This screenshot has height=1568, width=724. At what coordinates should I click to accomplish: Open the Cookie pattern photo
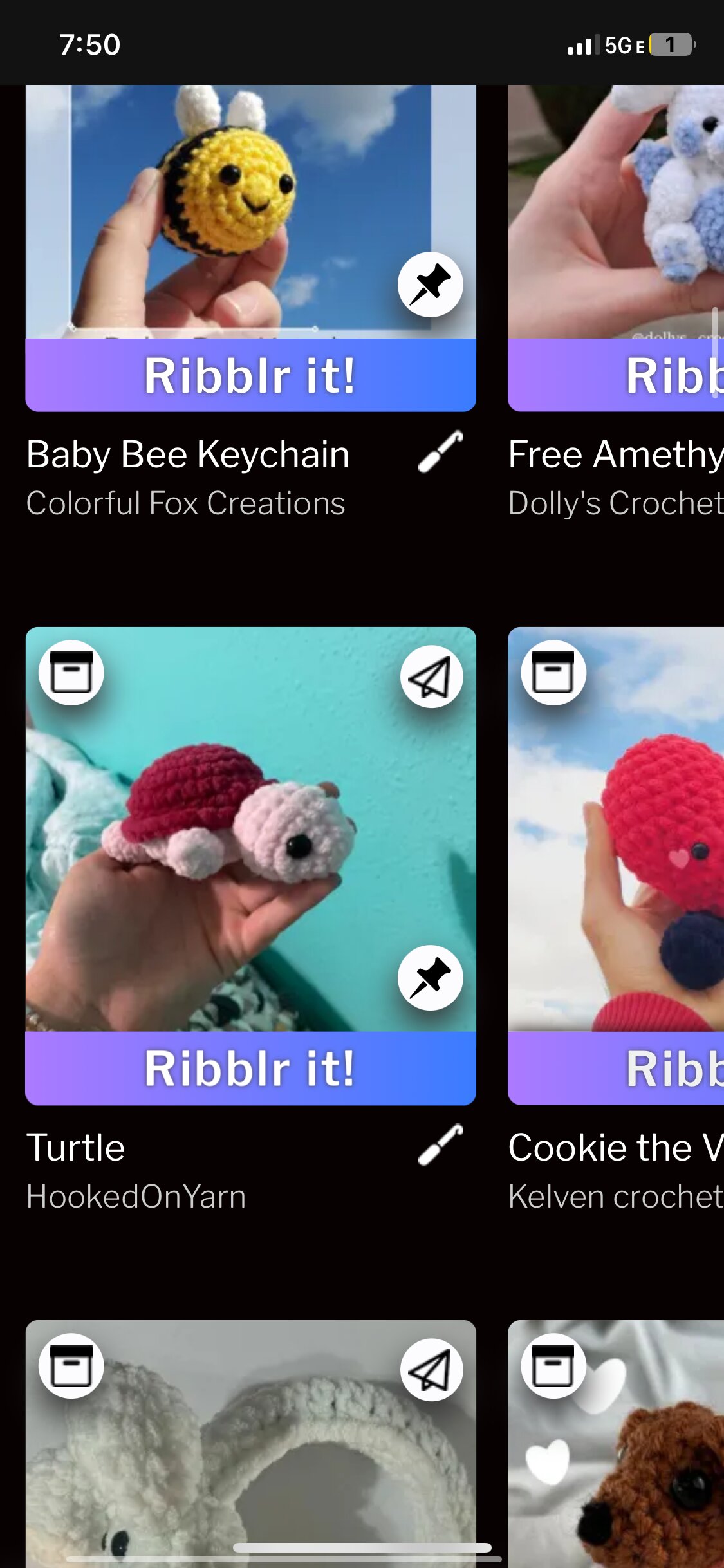(616, 830)
